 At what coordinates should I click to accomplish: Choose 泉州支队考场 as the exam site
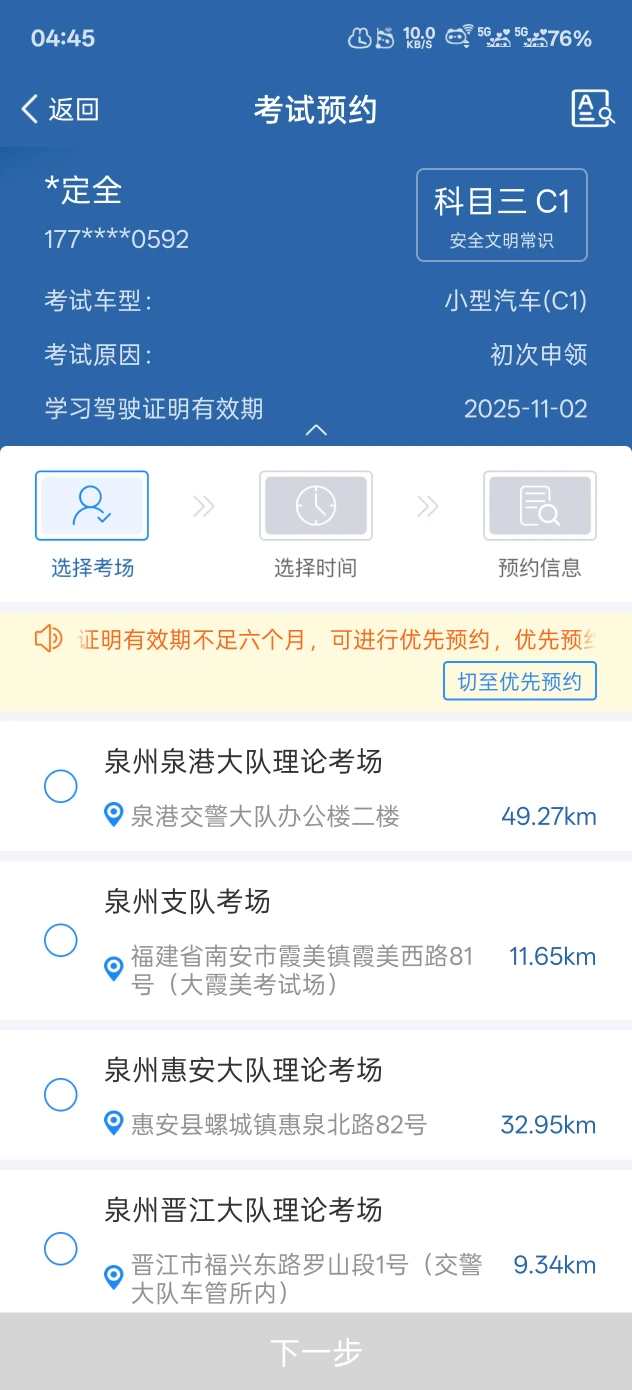click(x=61, y=940)
